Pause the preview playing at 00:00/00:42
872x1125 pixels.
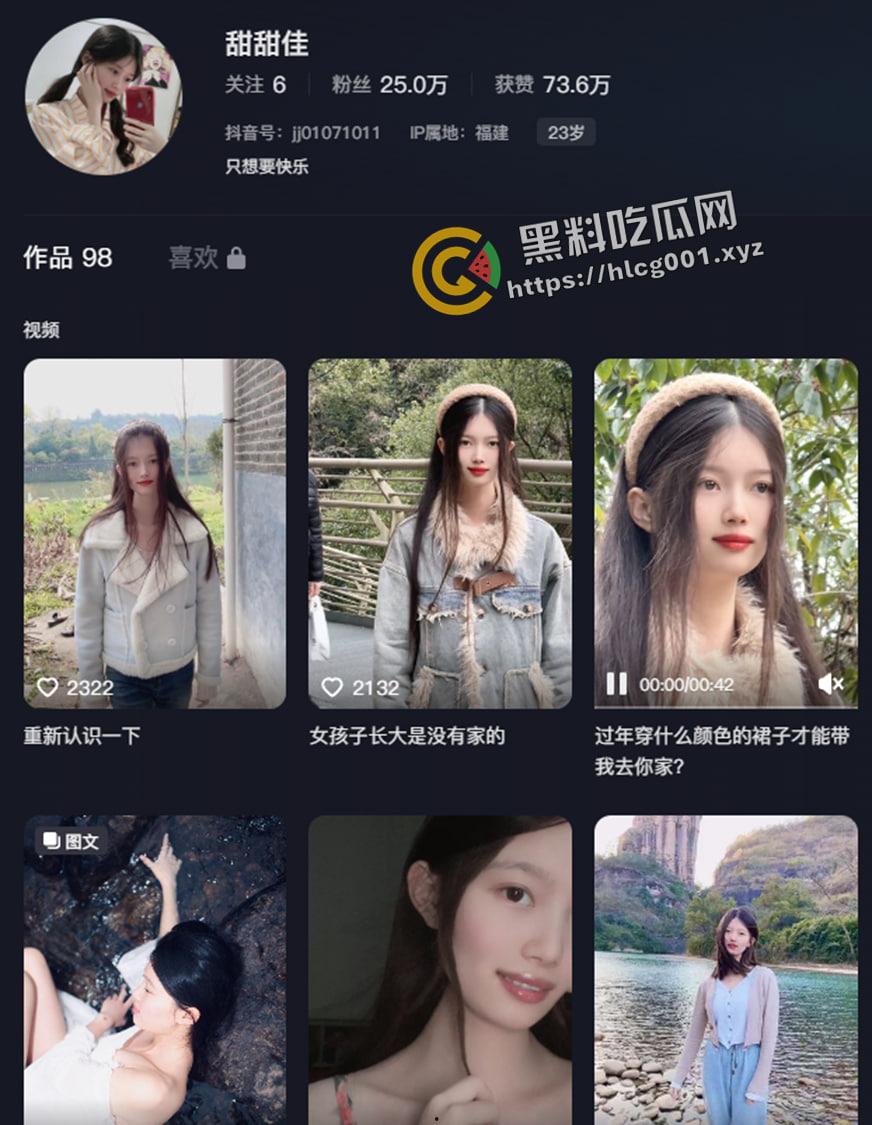617,684
